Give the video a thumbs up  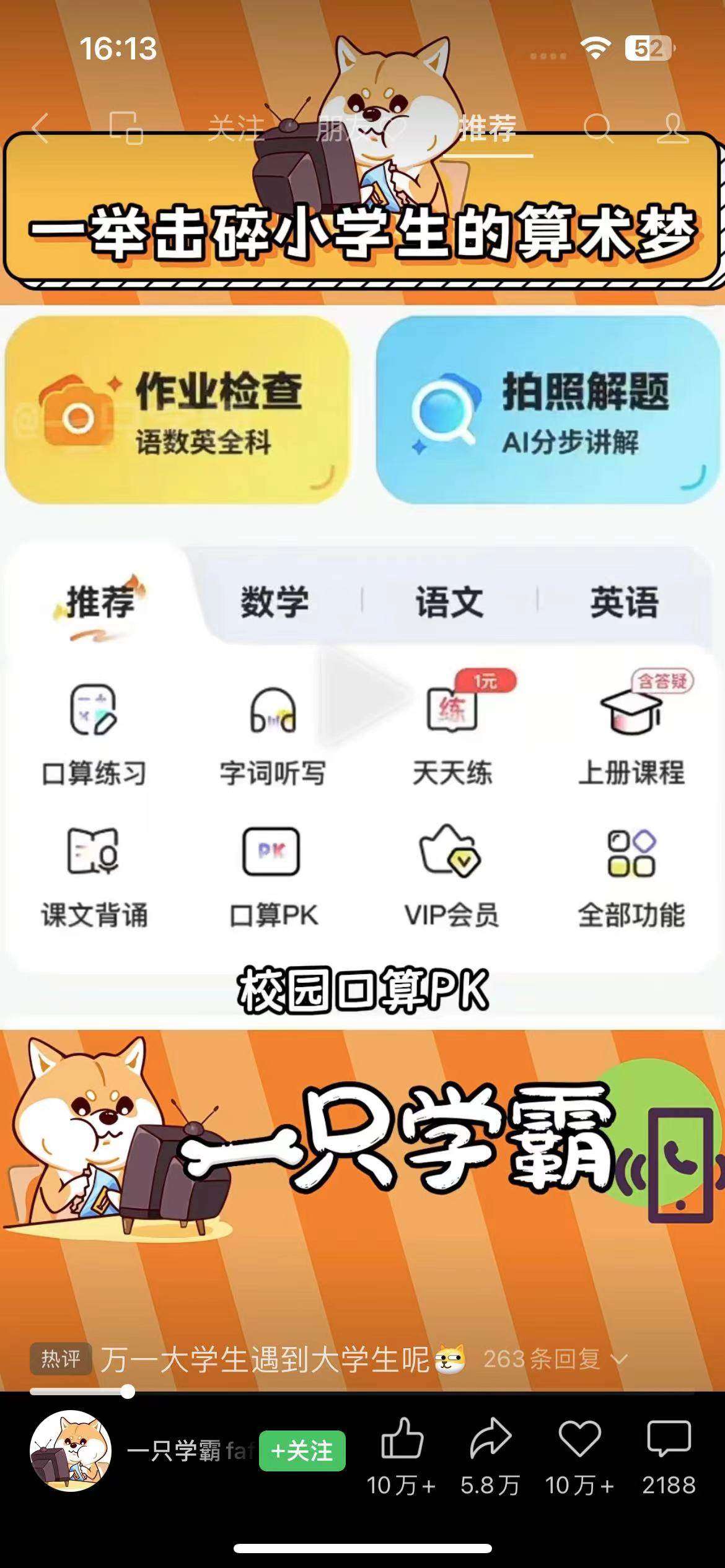tap(402, 1438)
